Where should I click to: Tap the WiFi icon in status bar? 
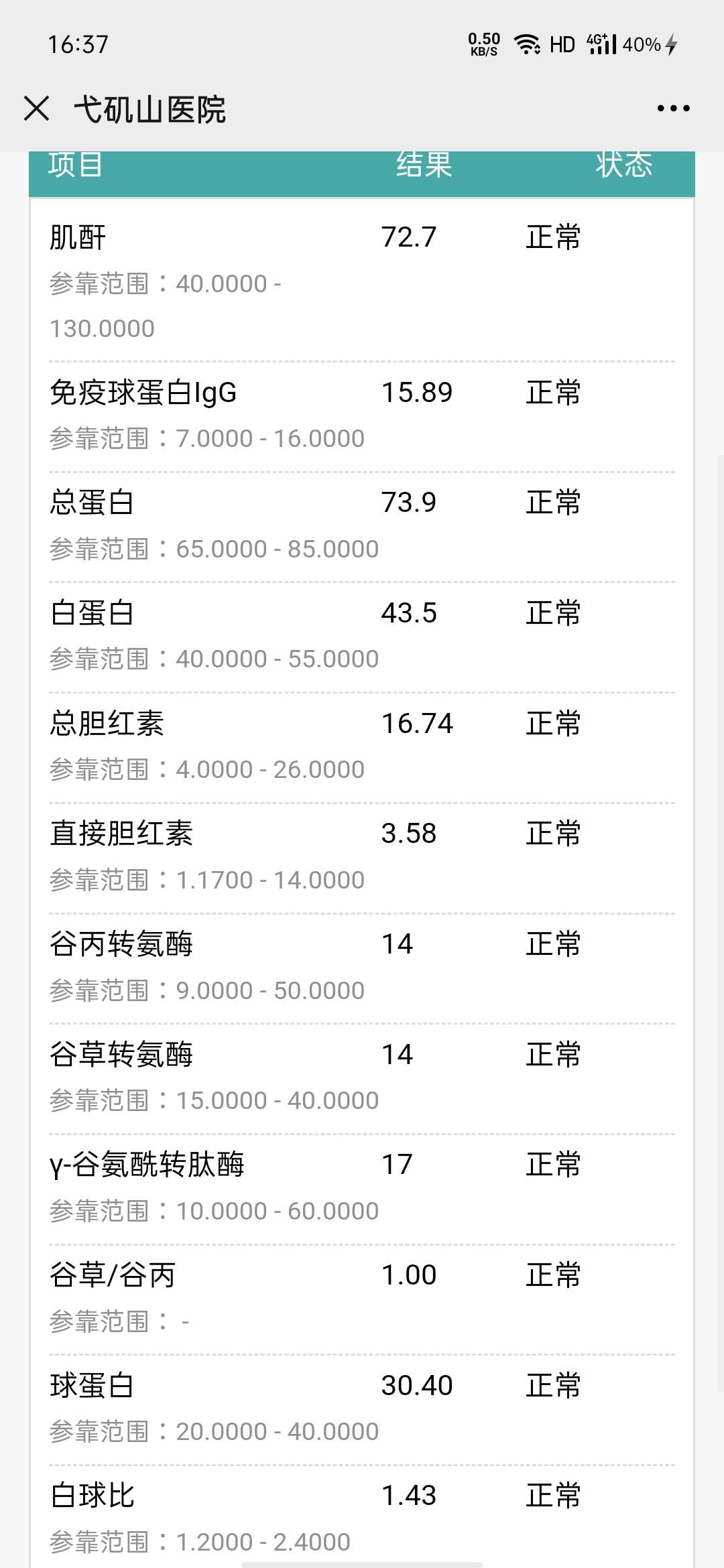(x=527, y=44)
